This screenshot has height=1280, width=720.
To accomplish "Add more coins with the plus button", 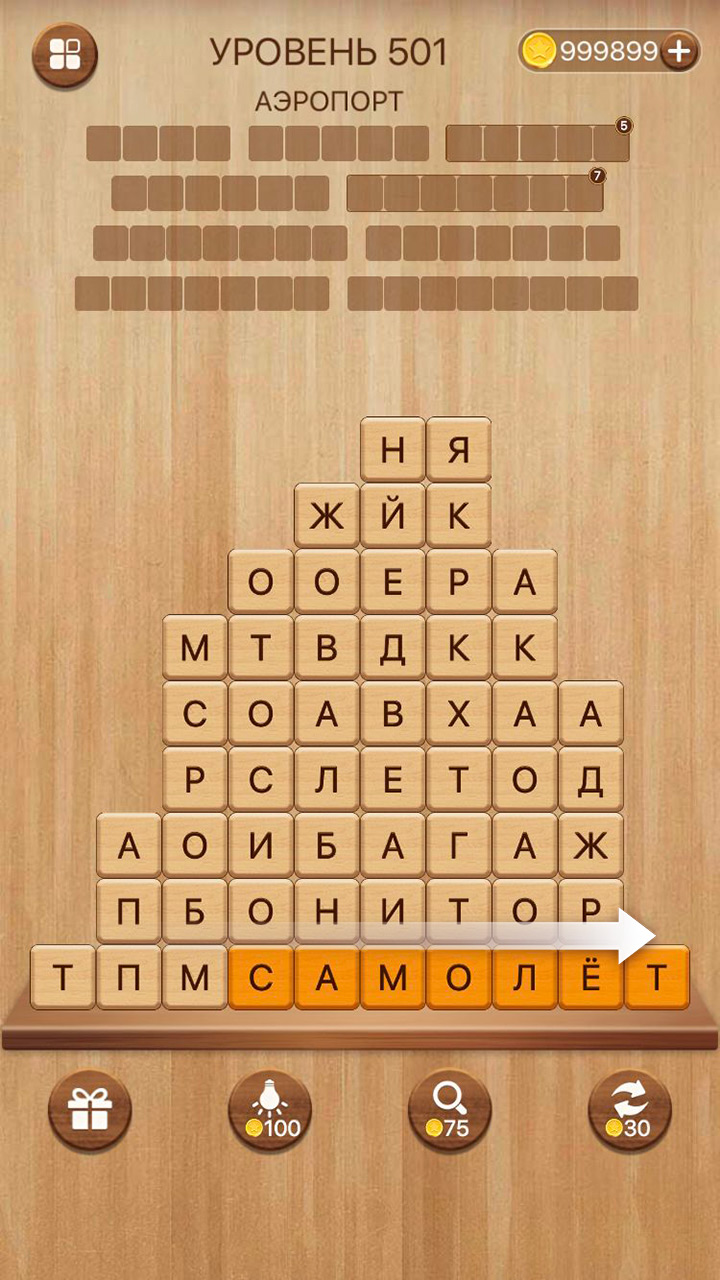I will tap(680, 52).
